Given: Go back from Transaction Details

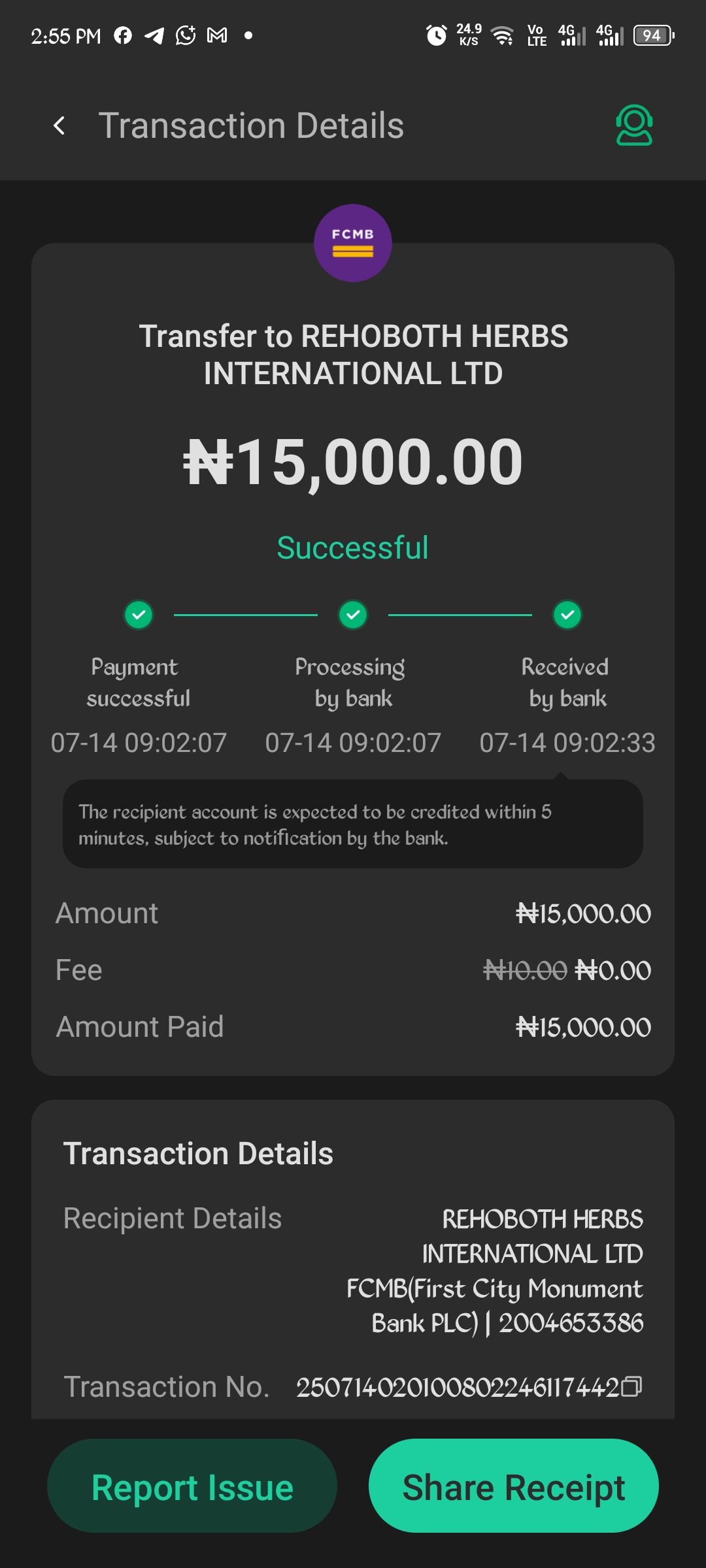Looking at the screenshot, I should [x=59, y=125].
